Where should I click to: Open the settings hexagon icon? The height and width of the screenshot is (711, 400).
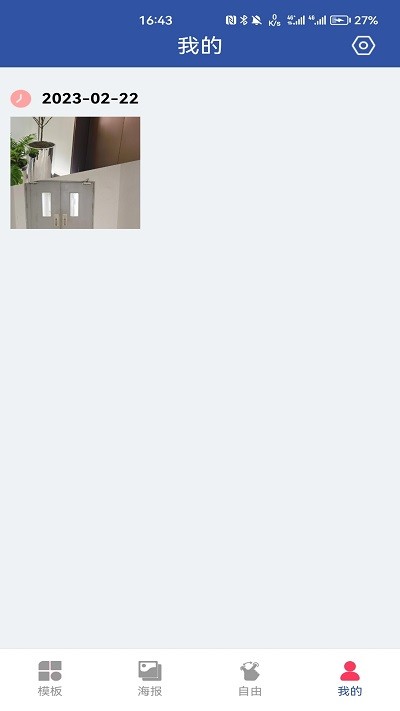(x=363, y=46)
